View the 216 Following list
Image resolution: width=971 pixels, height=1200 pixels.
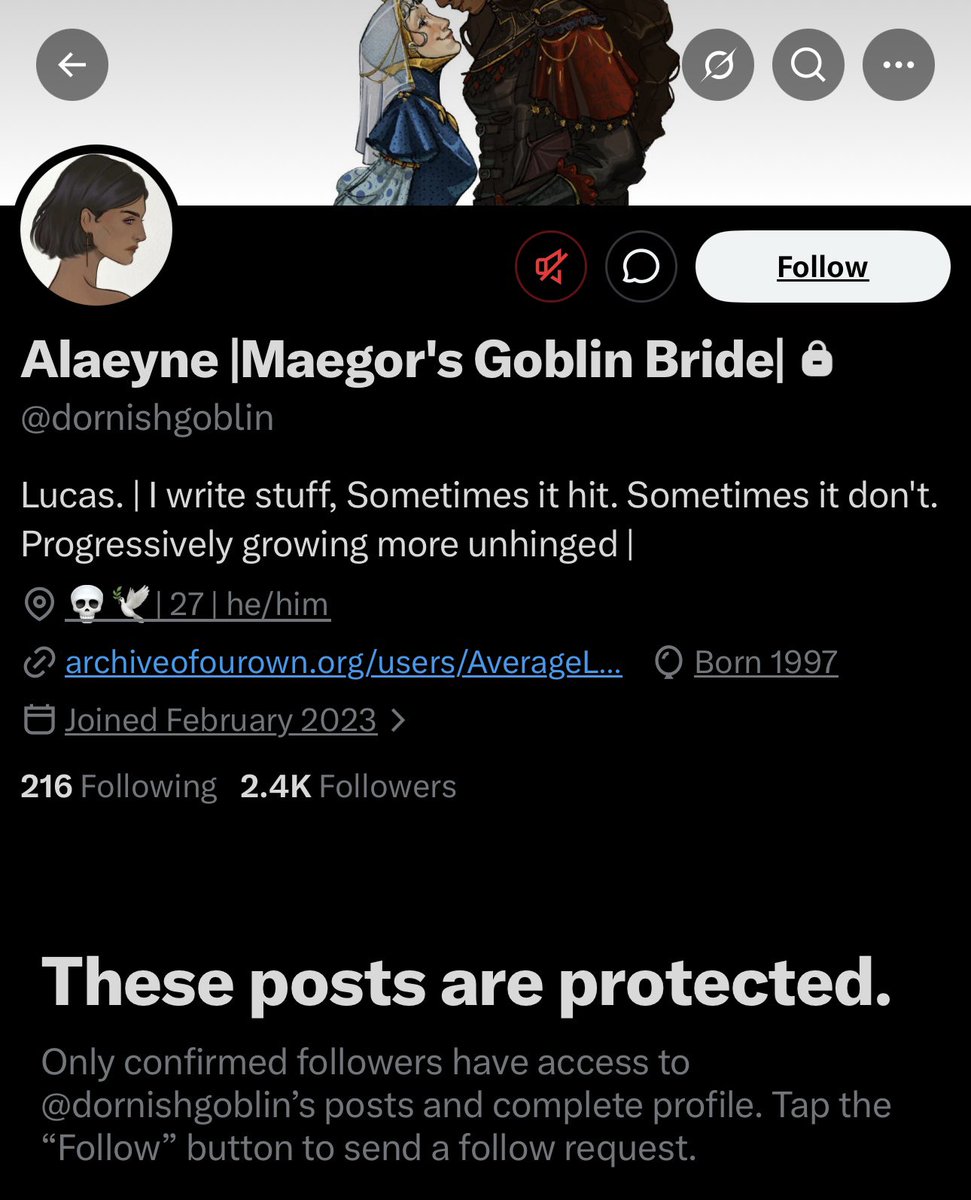pos(118,787)
